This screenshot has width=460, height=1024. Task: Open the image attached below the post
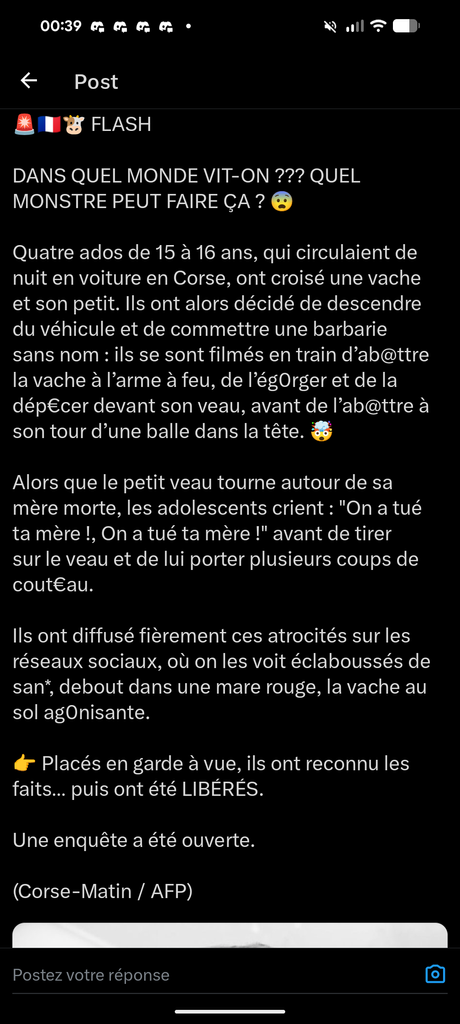pyautogui.click(x=230, y=935)
